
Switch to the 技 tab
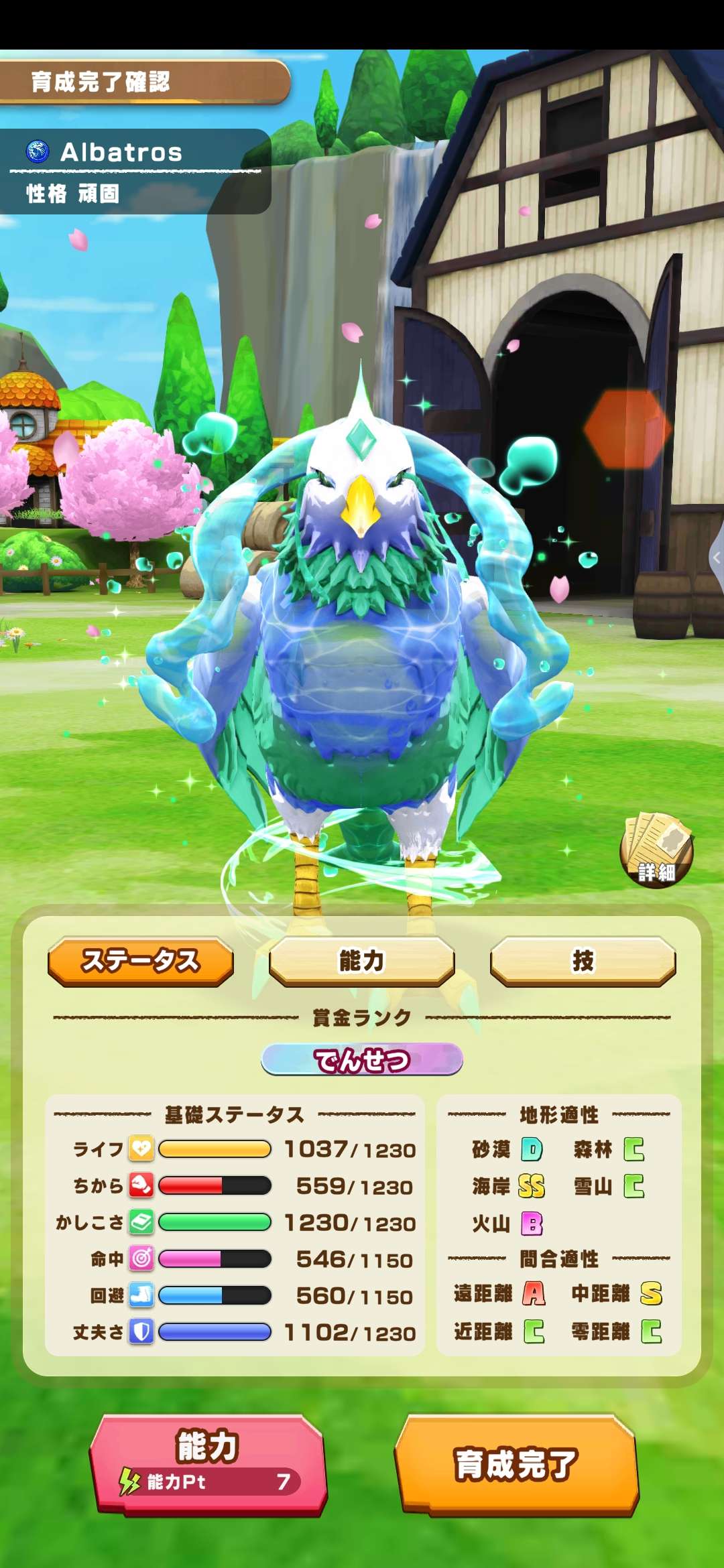pyautogui.click(x=583, y=961)
